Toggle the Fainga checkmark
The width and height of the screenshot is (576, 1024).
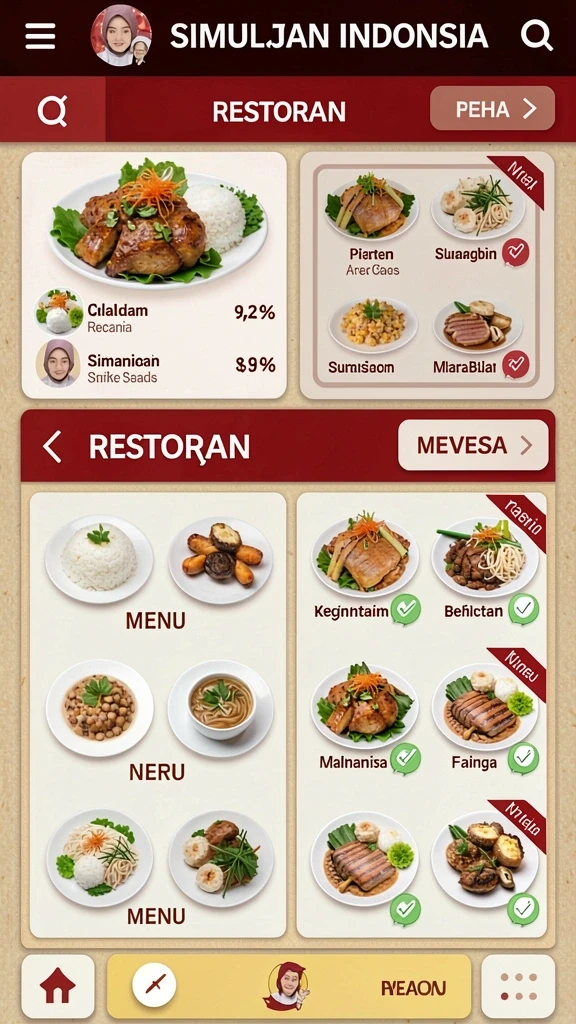tap(524, 759)
